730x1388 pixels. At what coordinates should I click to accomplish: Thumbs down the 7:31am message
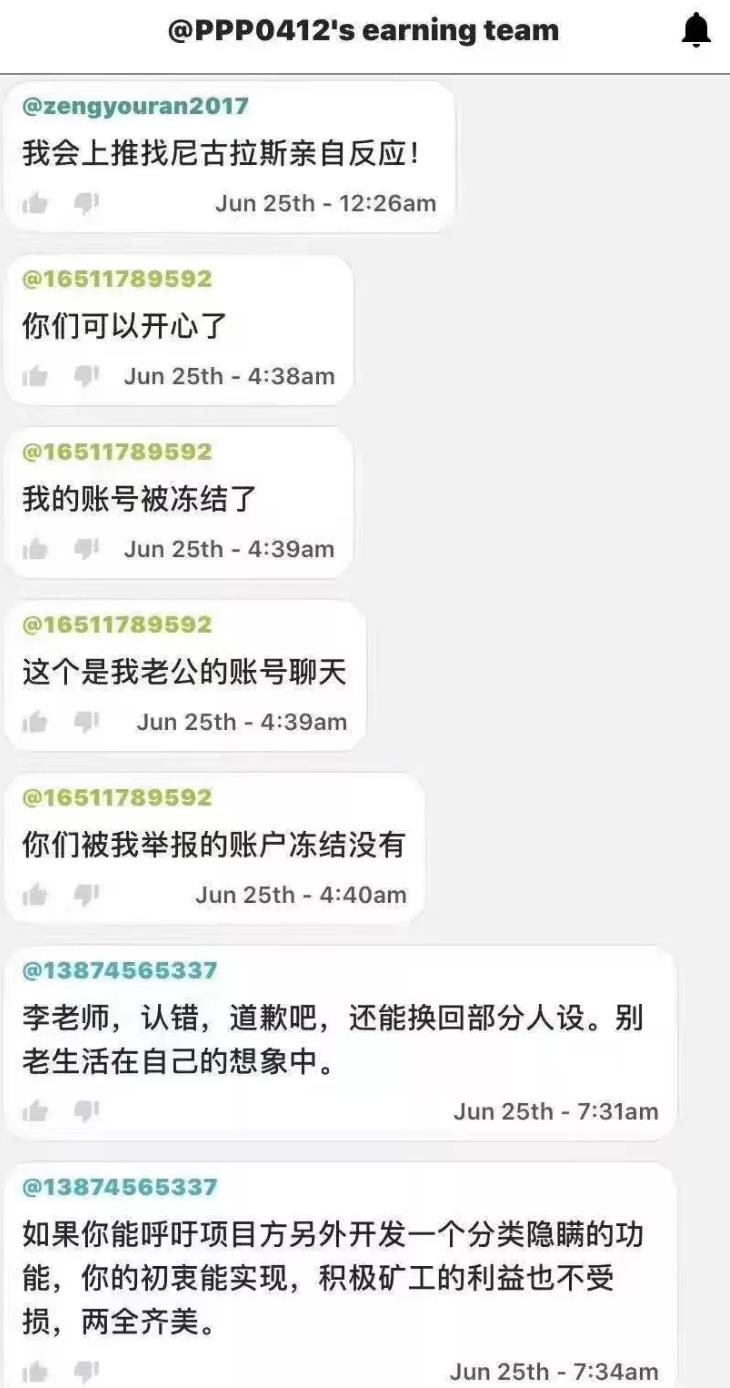coord(87,1111)
